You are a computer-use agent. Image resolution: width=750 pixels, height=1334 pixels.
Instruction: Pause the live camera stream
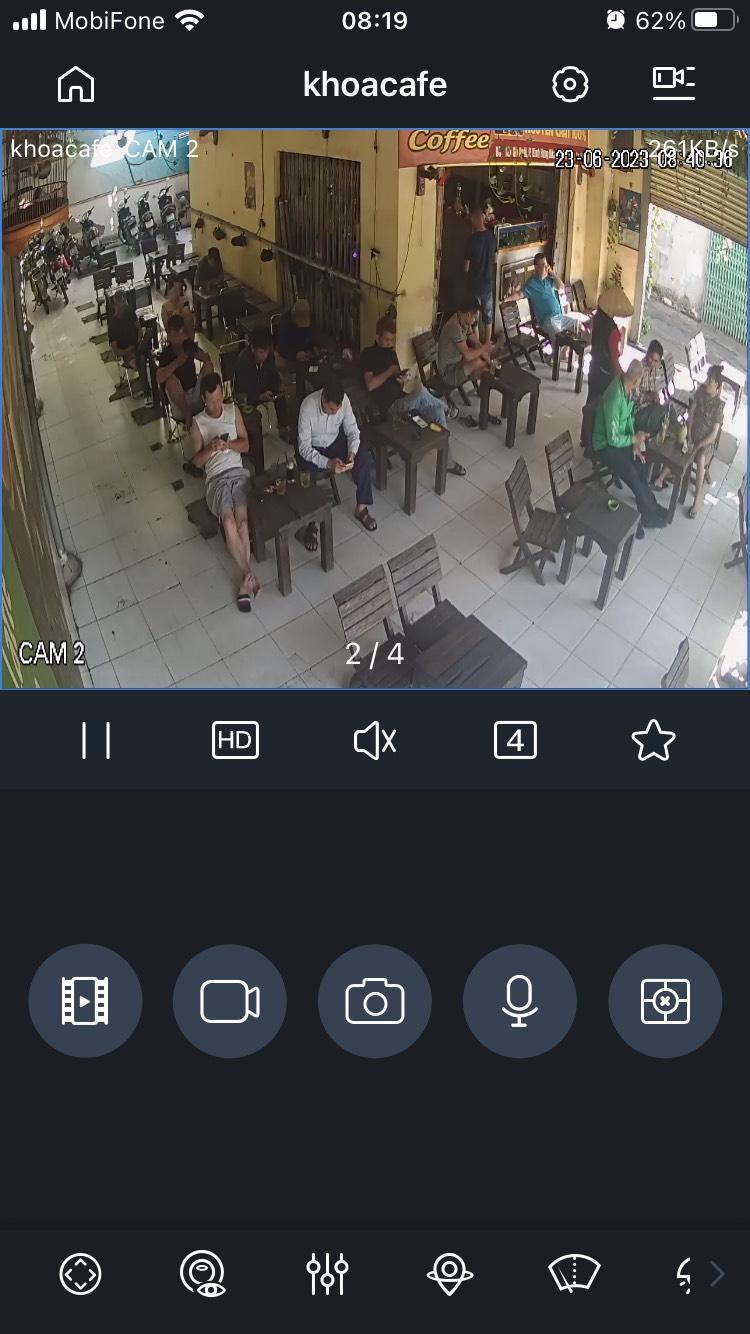(x=96, y=741)
